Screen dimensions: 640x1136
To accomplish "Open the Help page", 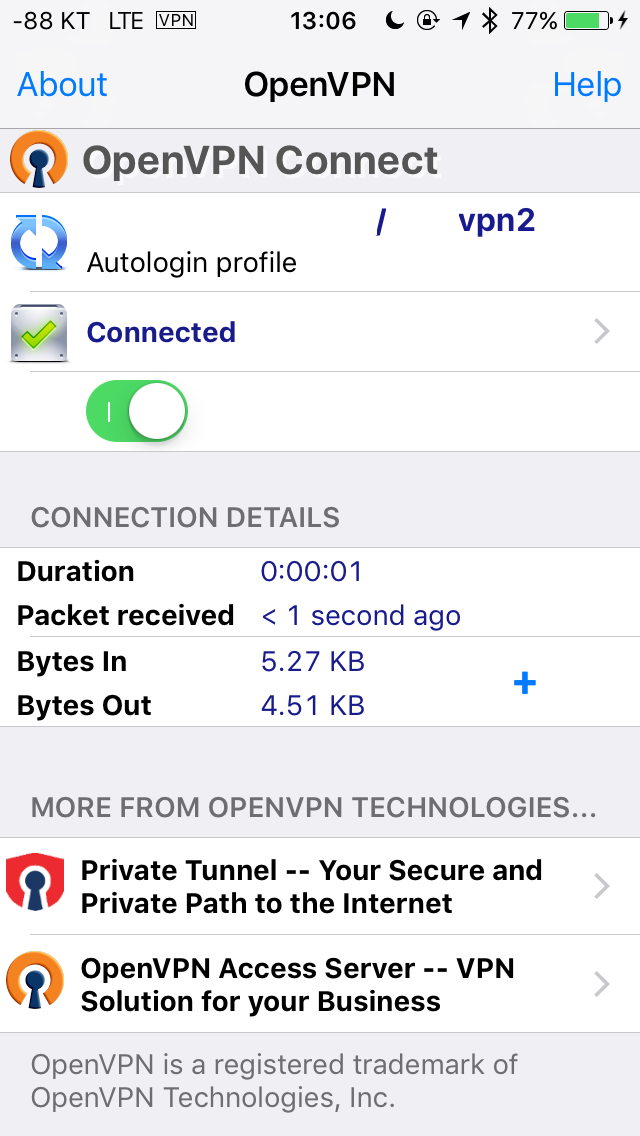I will click(x=586, y=85).
